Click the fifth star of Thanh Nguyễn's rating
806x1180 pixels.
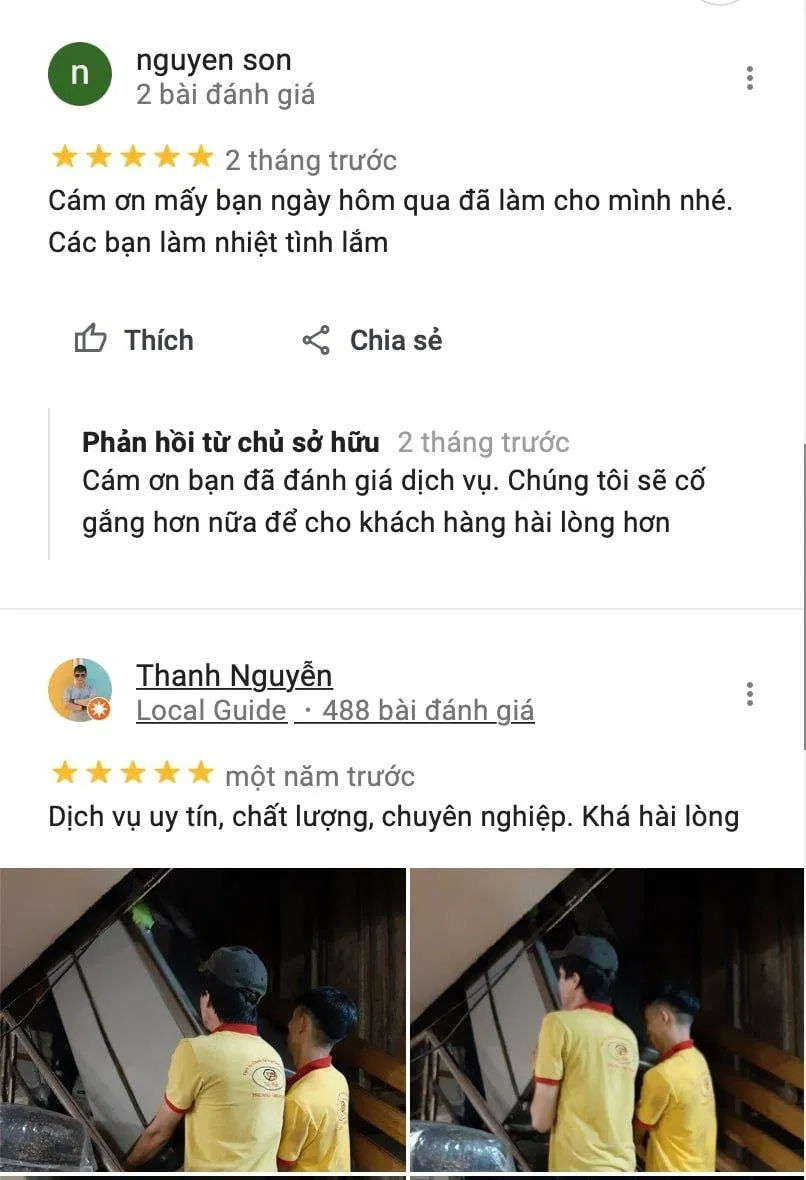[196, 772]
